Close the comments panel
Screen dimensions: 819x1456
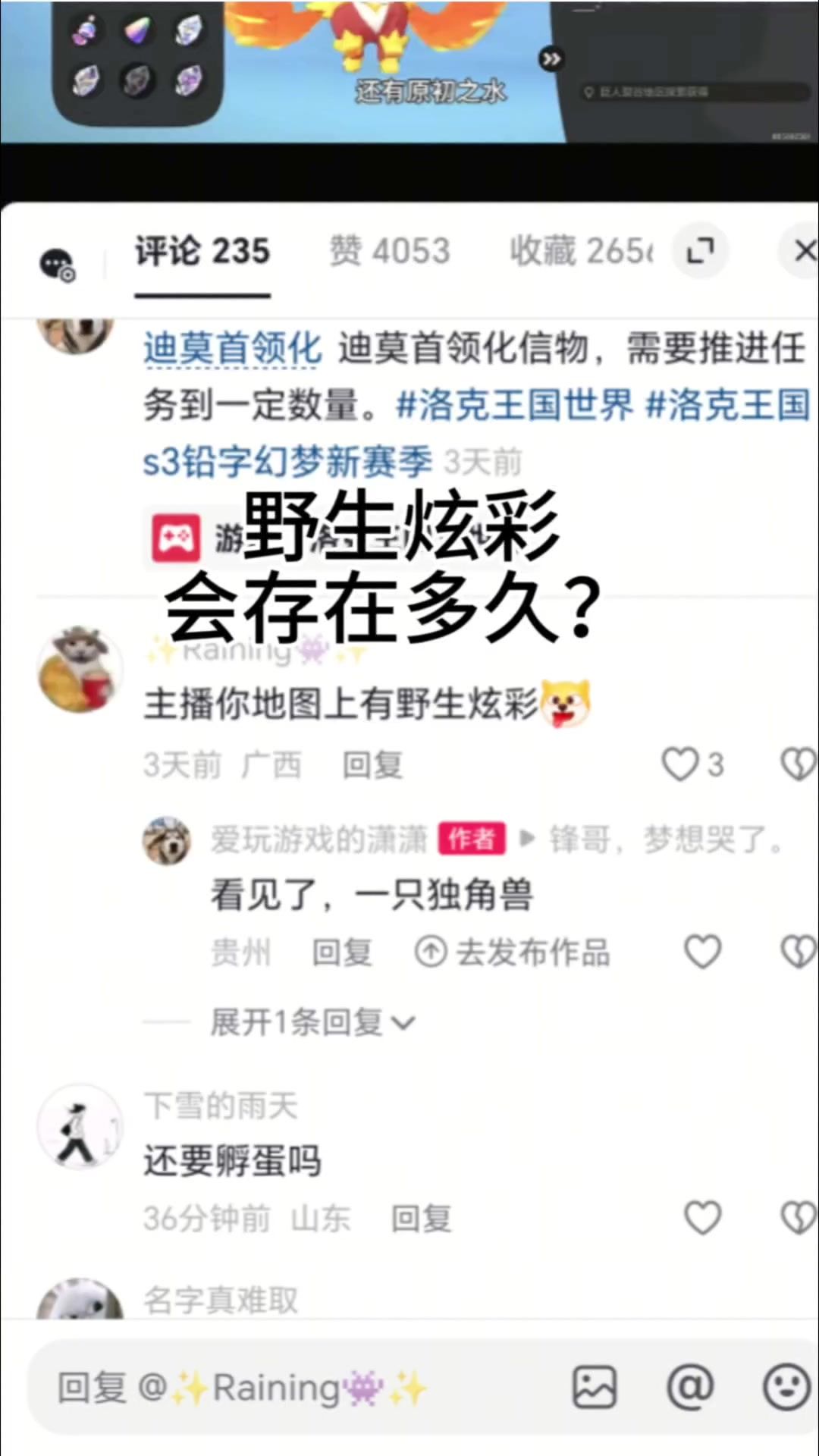(802, 251)
